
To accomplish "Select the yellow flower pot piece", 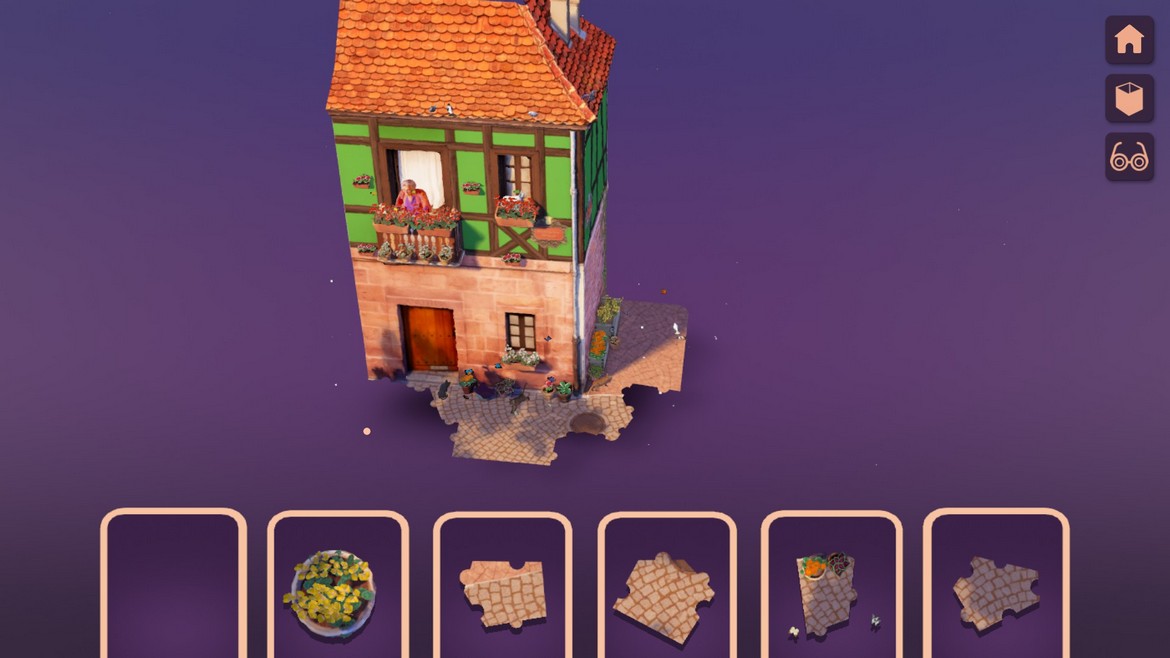I will (x=333, y=592).
